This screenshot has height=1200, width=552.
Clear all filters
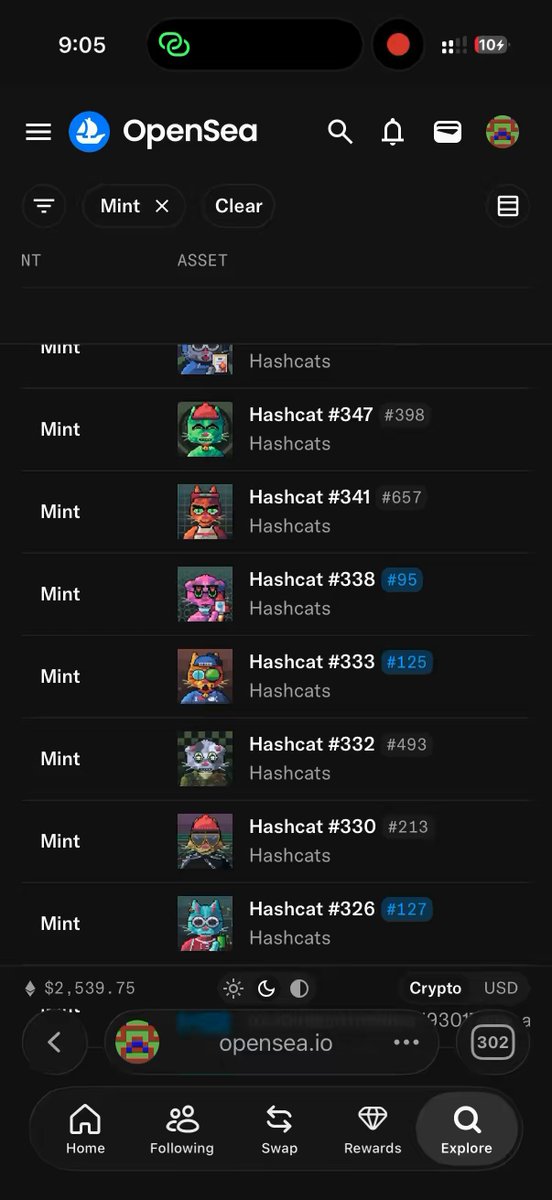click(238, 206)
